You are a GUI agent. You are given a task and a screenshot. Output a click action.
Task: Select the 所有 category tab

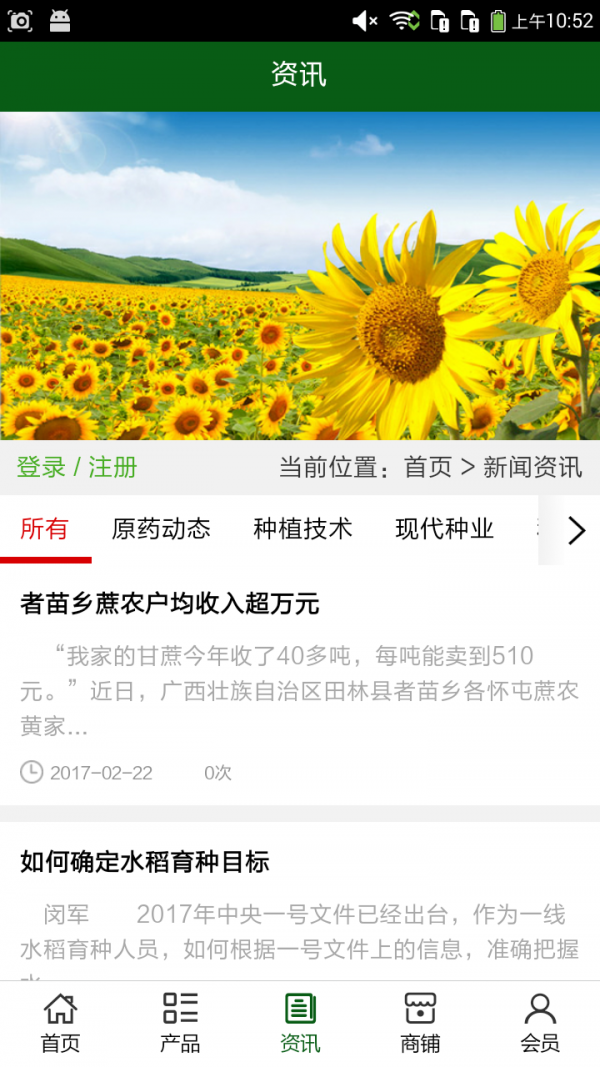click(44, 529)
